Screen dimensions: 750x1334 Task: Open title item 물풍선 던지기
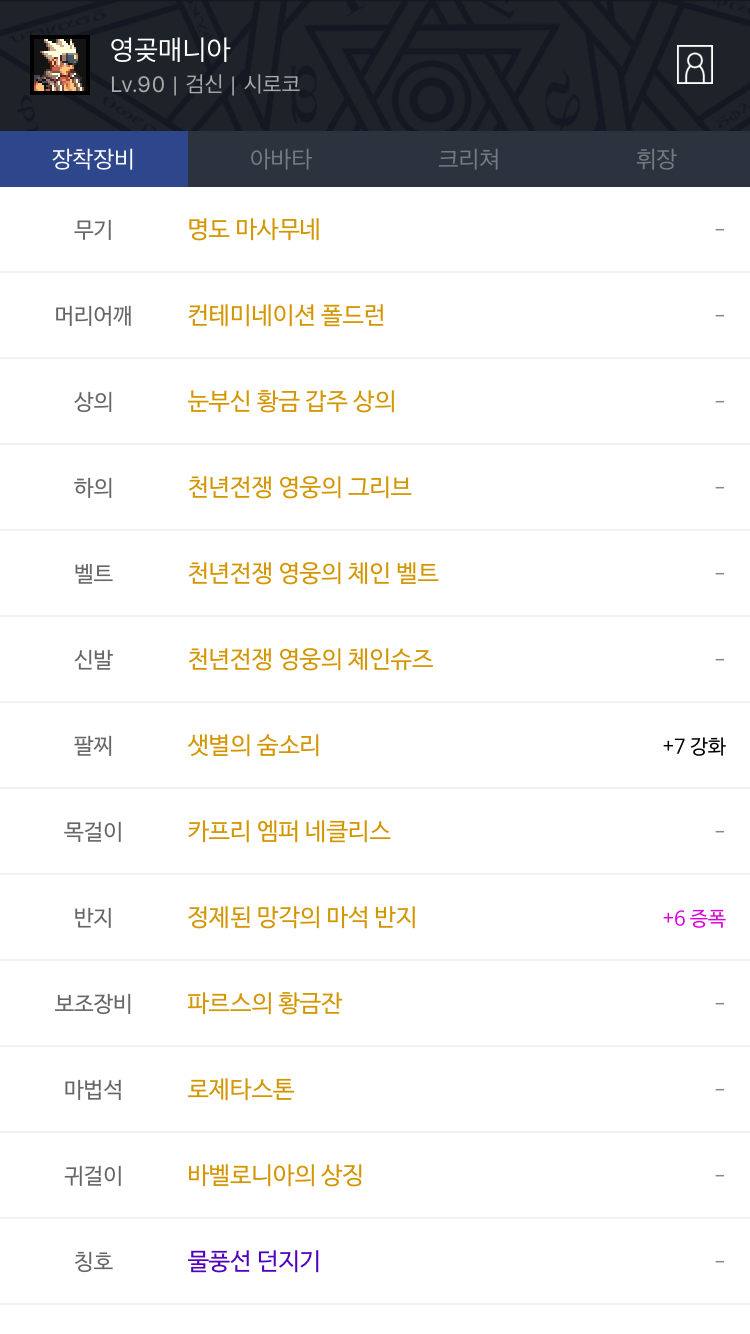pos(254,1261)
